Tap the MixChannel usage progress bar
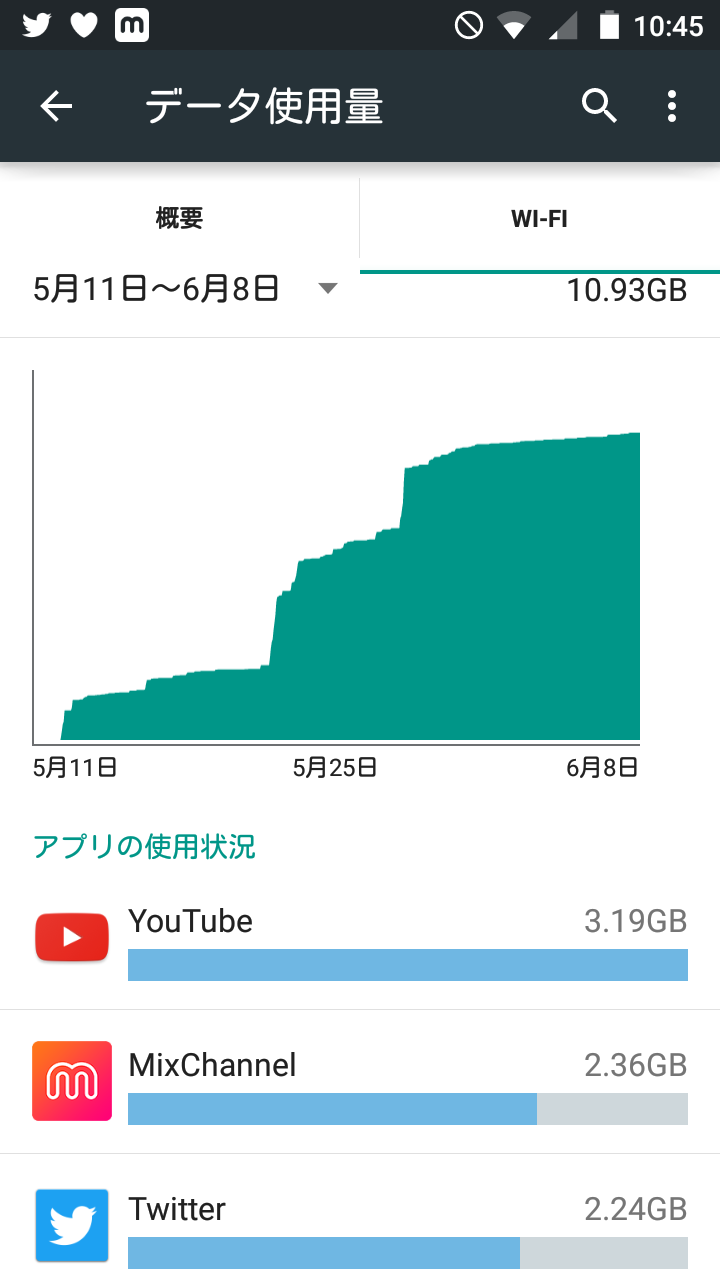The height and width of the screenshot is (1280, 720). pos(408,1108)
